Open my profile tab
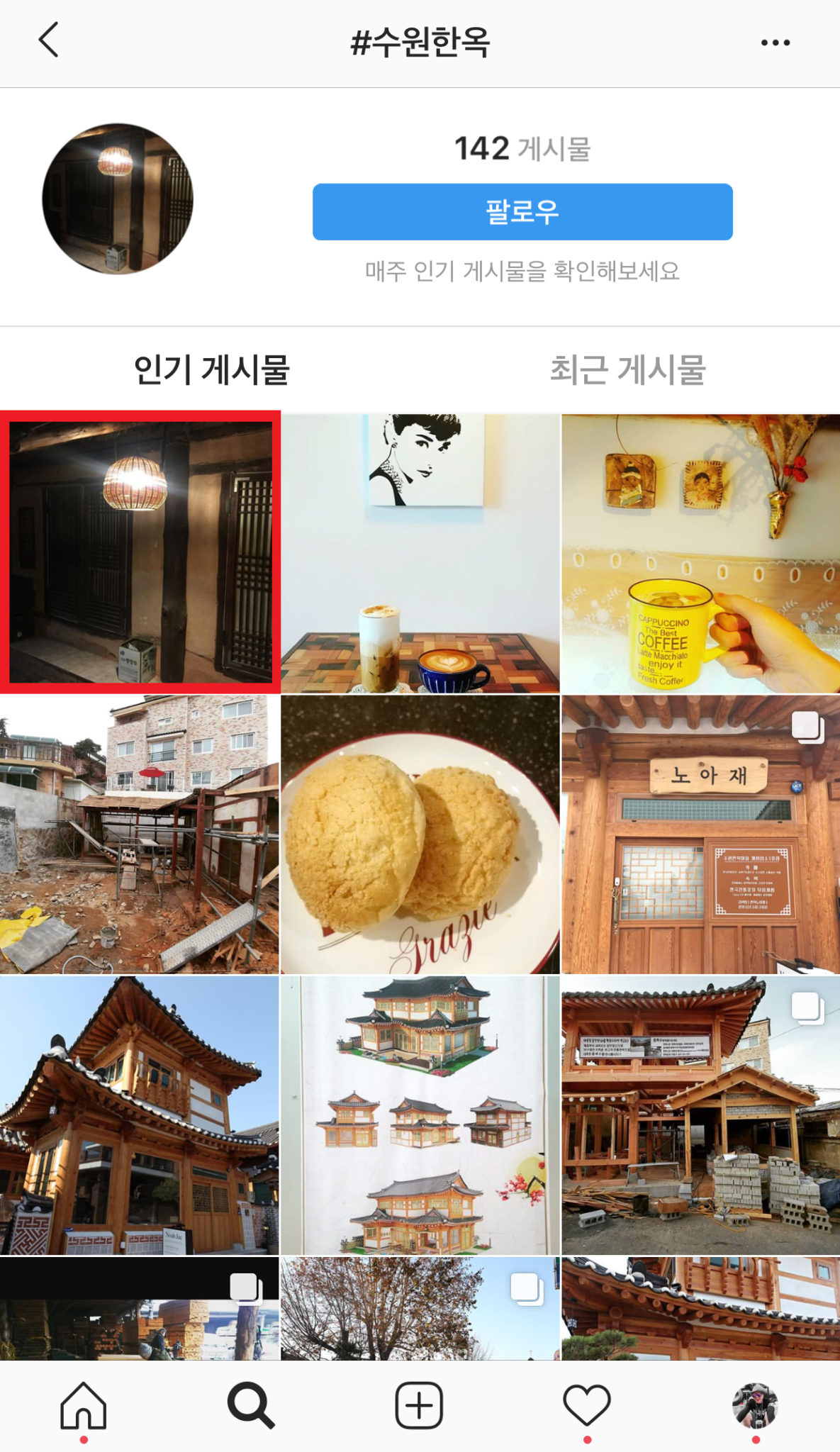Viewport: 840px width, 1452px height. click(755, 1405)
